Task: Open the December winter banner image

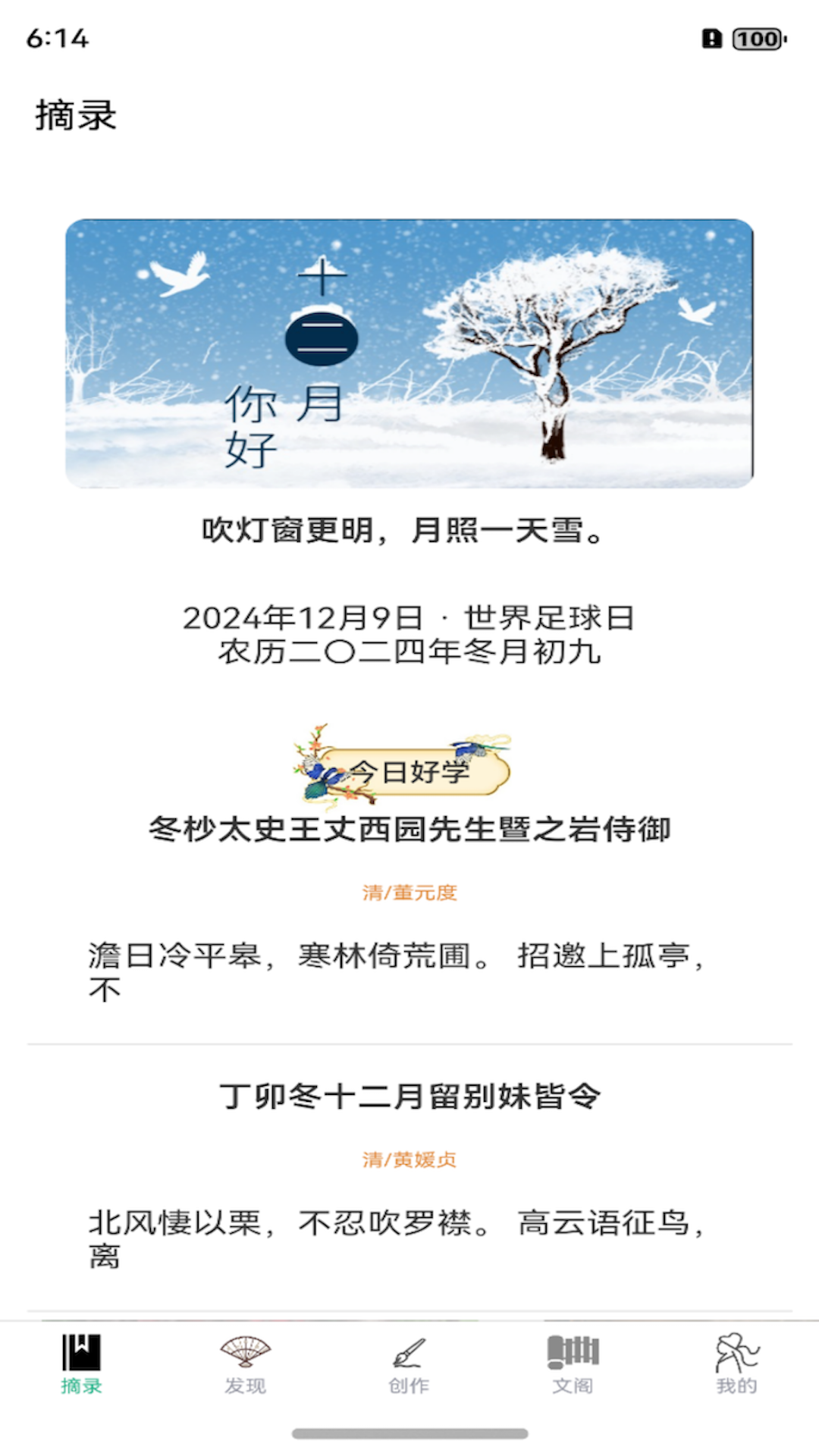Action: [409, 354]
